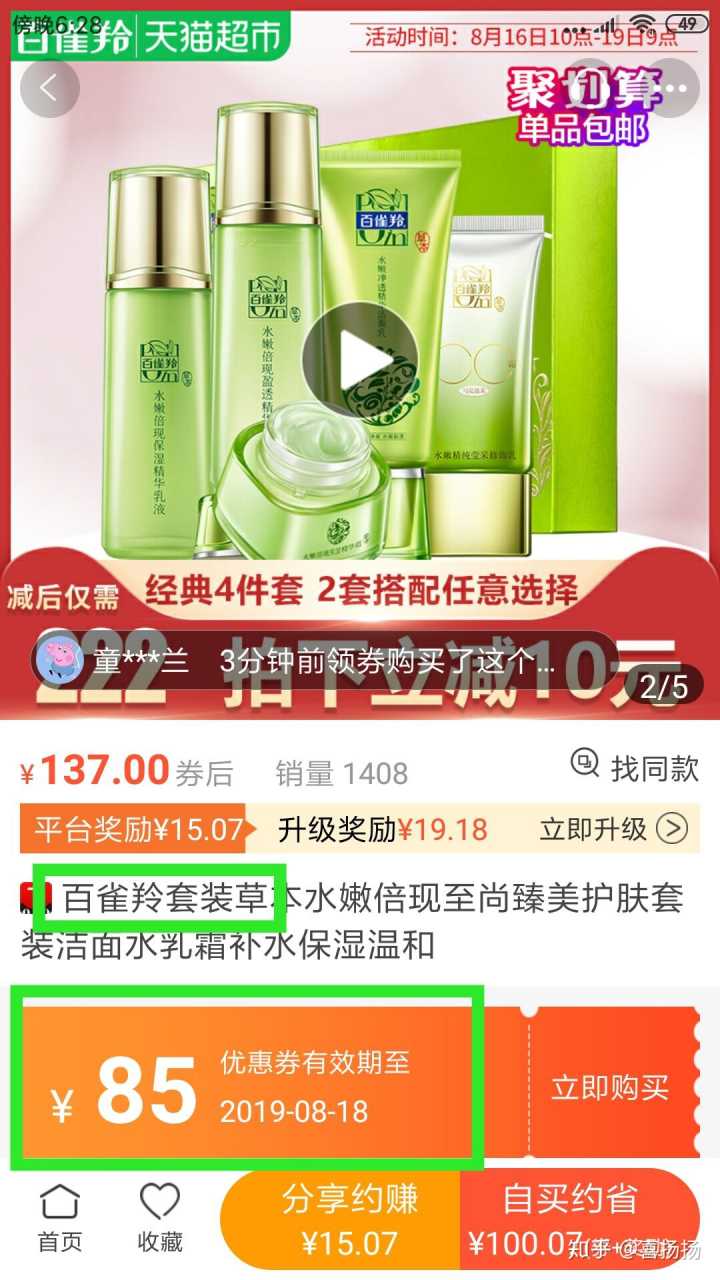Image resolution: width=720 pixels, height=1280 pixels.
Task: Add this product to 收藏
Action: click(x=160, y=1218)
